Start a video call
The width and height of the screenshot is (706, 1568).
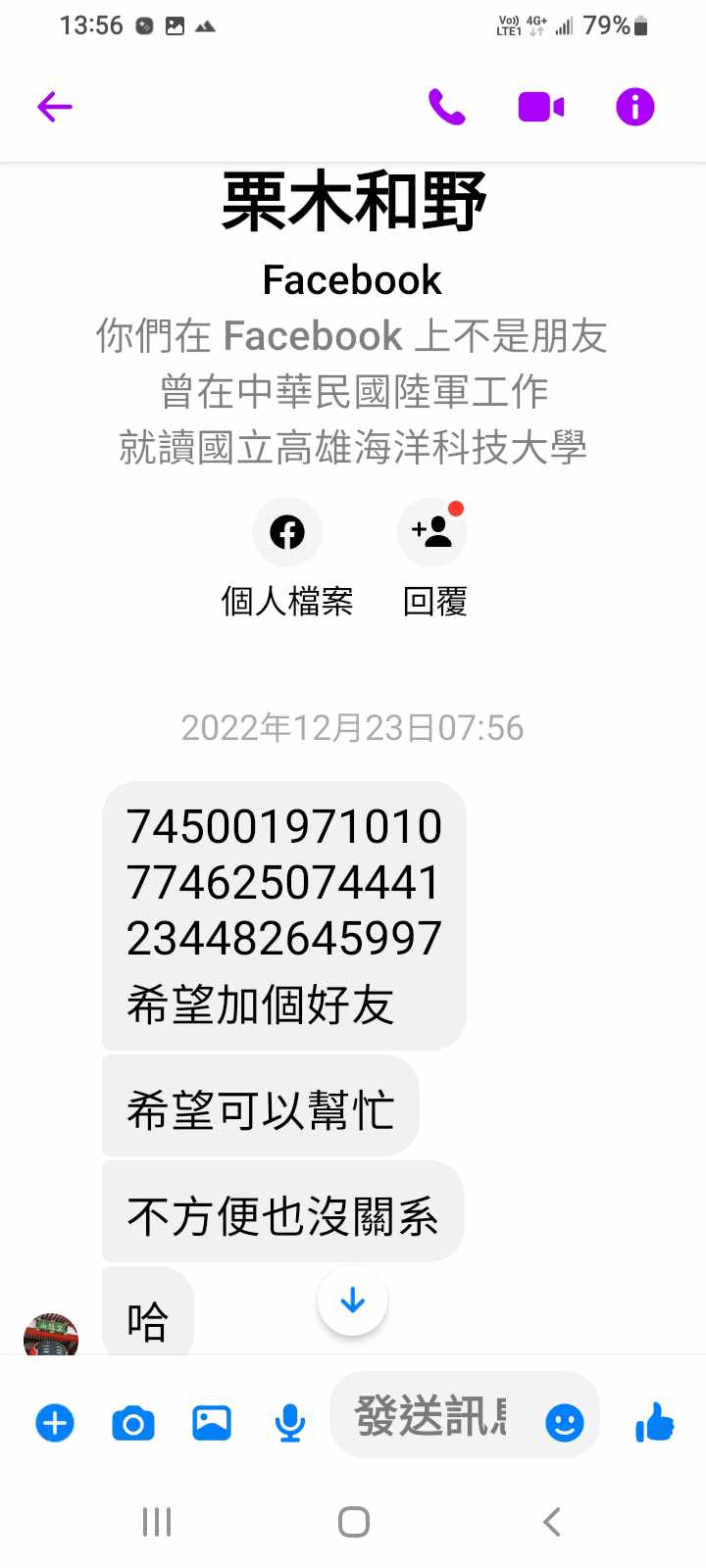(541, 106)
